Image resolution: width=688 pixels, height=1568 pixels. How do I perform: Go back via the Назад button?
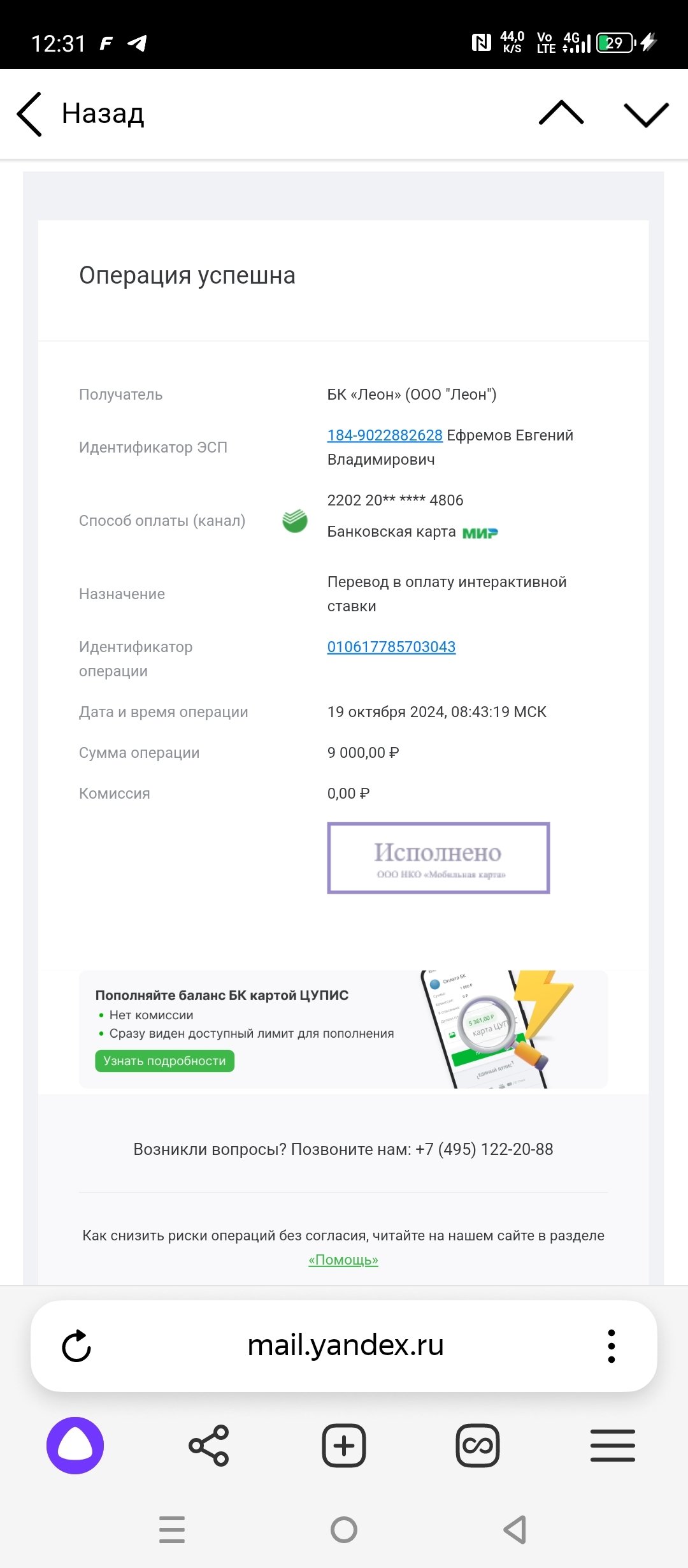[x=82, y=114]
